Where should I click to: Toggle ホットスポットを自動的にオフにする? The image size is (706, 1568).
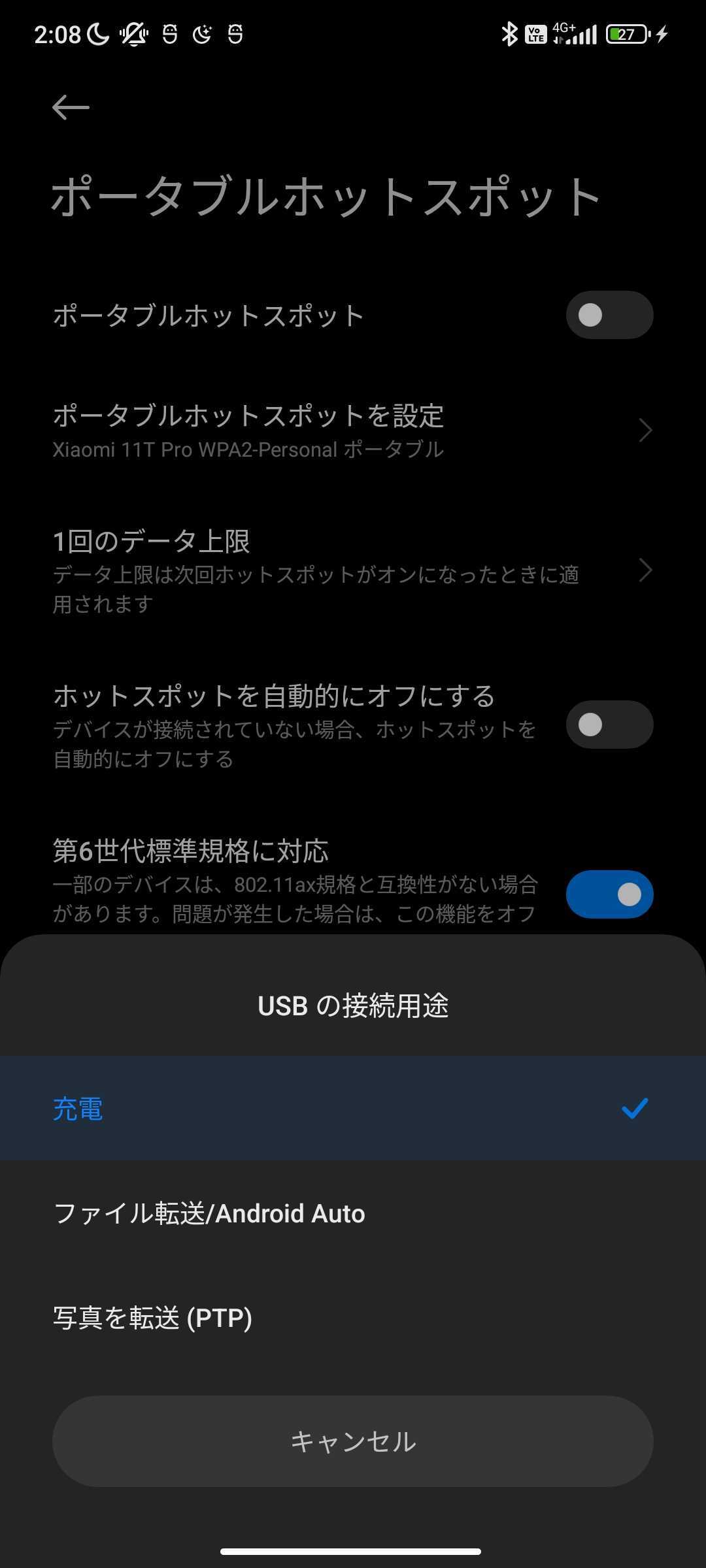tap(609, 725)
